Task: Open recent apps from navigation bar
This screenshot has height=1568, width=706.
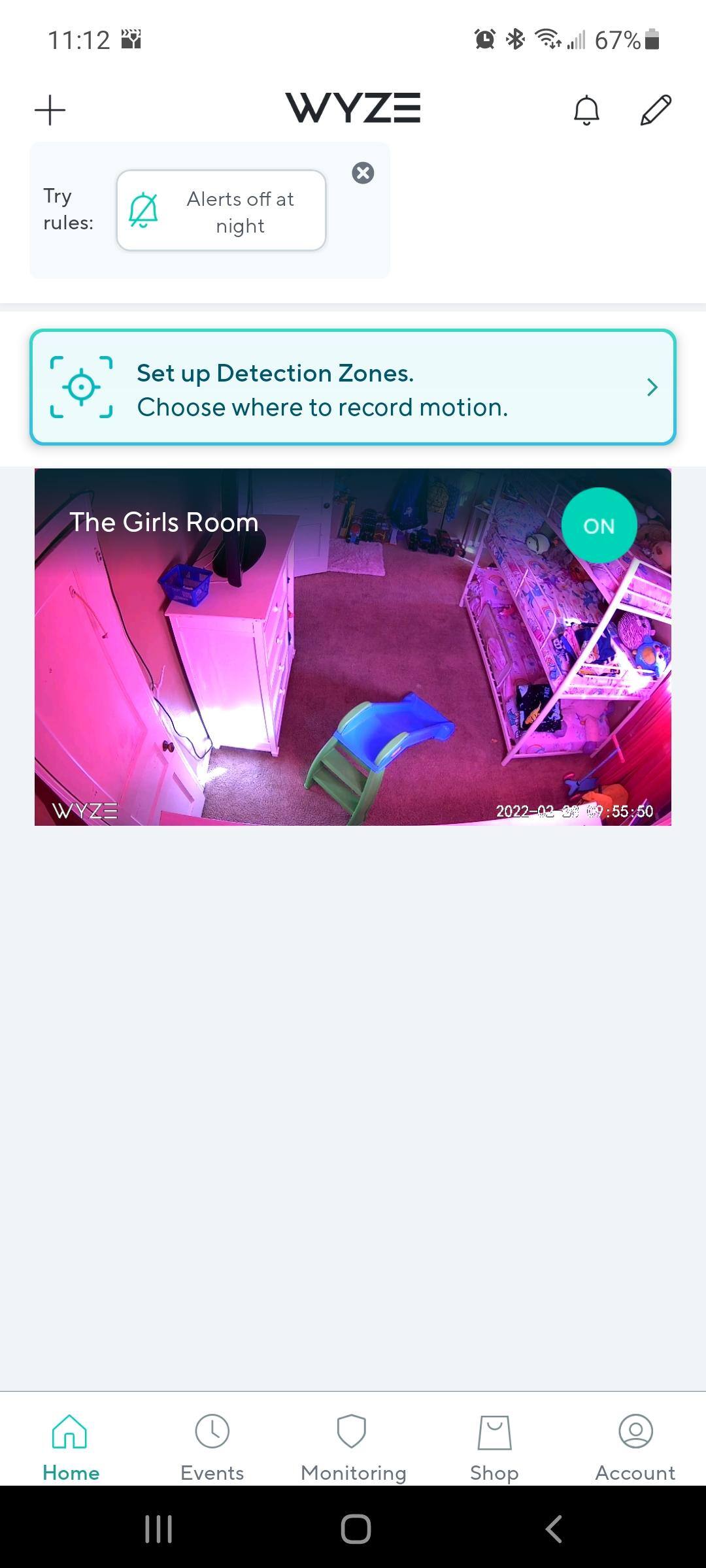Action: pos(158,1529)
